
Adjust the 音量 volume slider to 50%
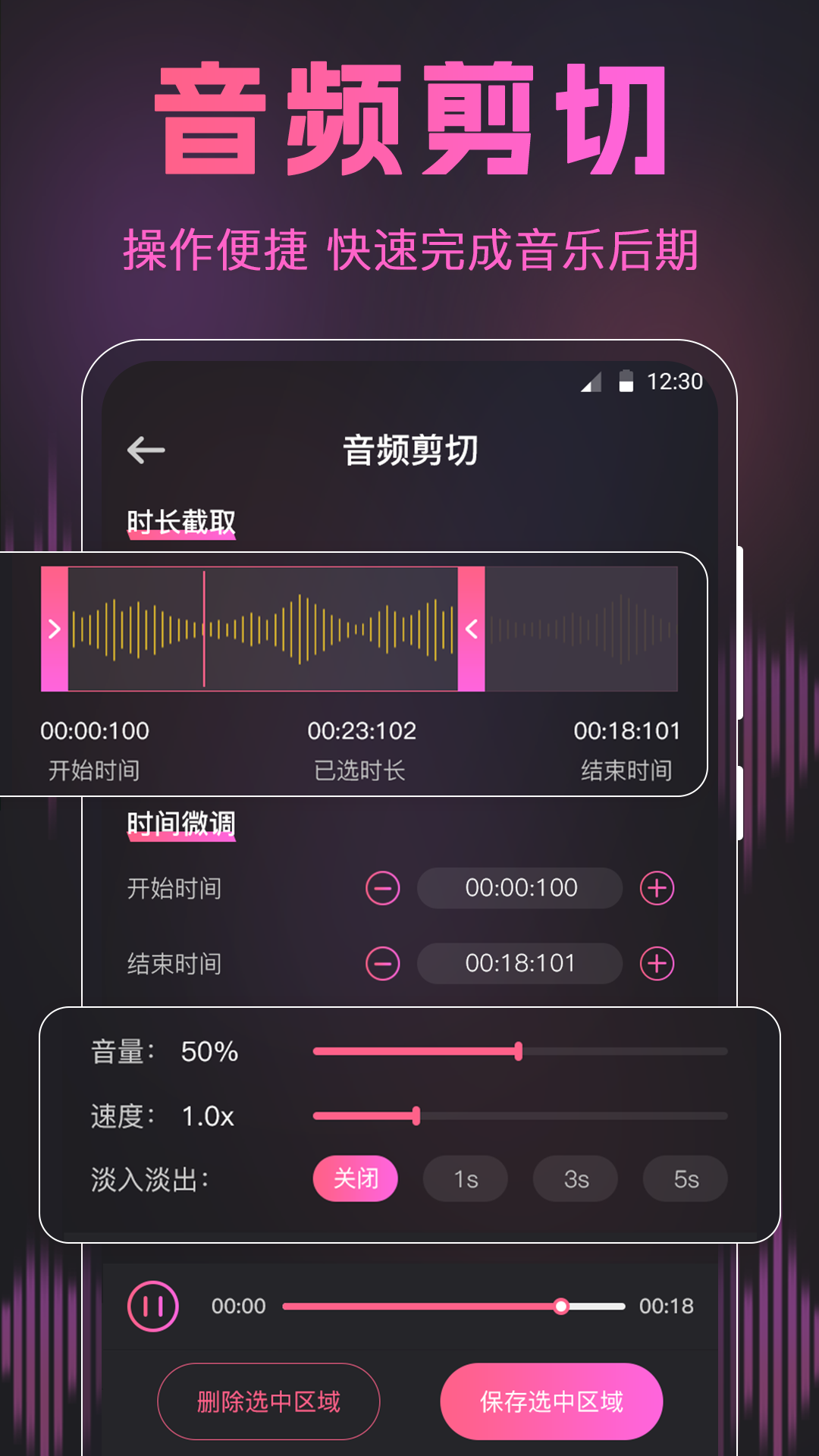tap(519, 1051)
